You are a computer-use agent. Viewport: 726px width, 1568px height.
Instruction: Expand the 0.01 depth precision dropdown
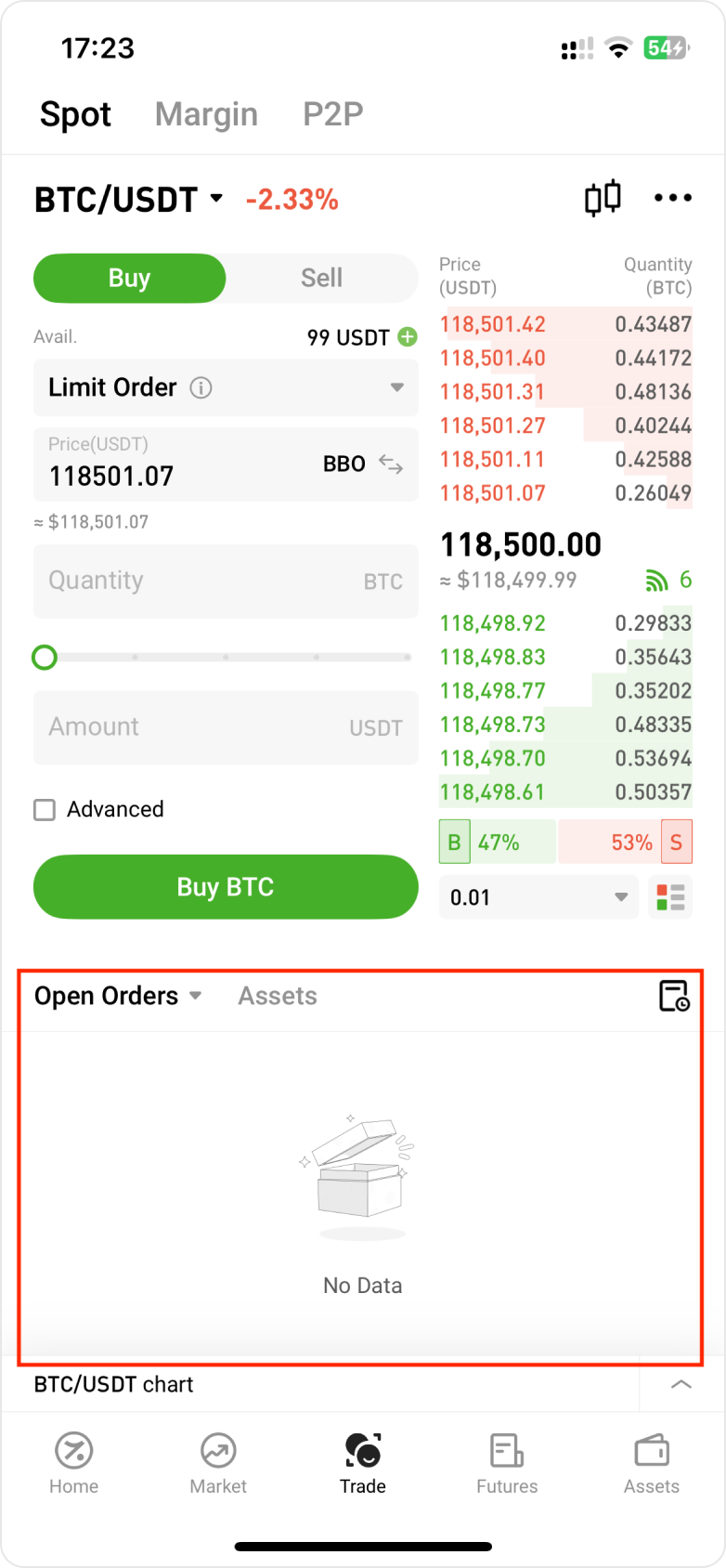538,897
